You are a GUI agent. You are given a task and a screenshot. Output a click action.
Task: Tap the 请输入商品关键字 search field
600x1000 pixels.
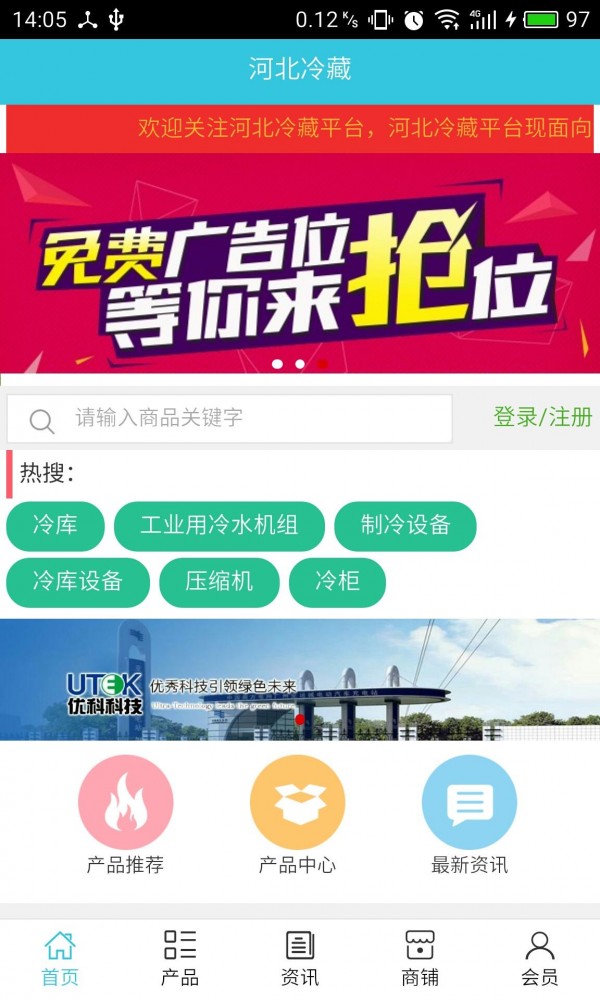[250, 418]
